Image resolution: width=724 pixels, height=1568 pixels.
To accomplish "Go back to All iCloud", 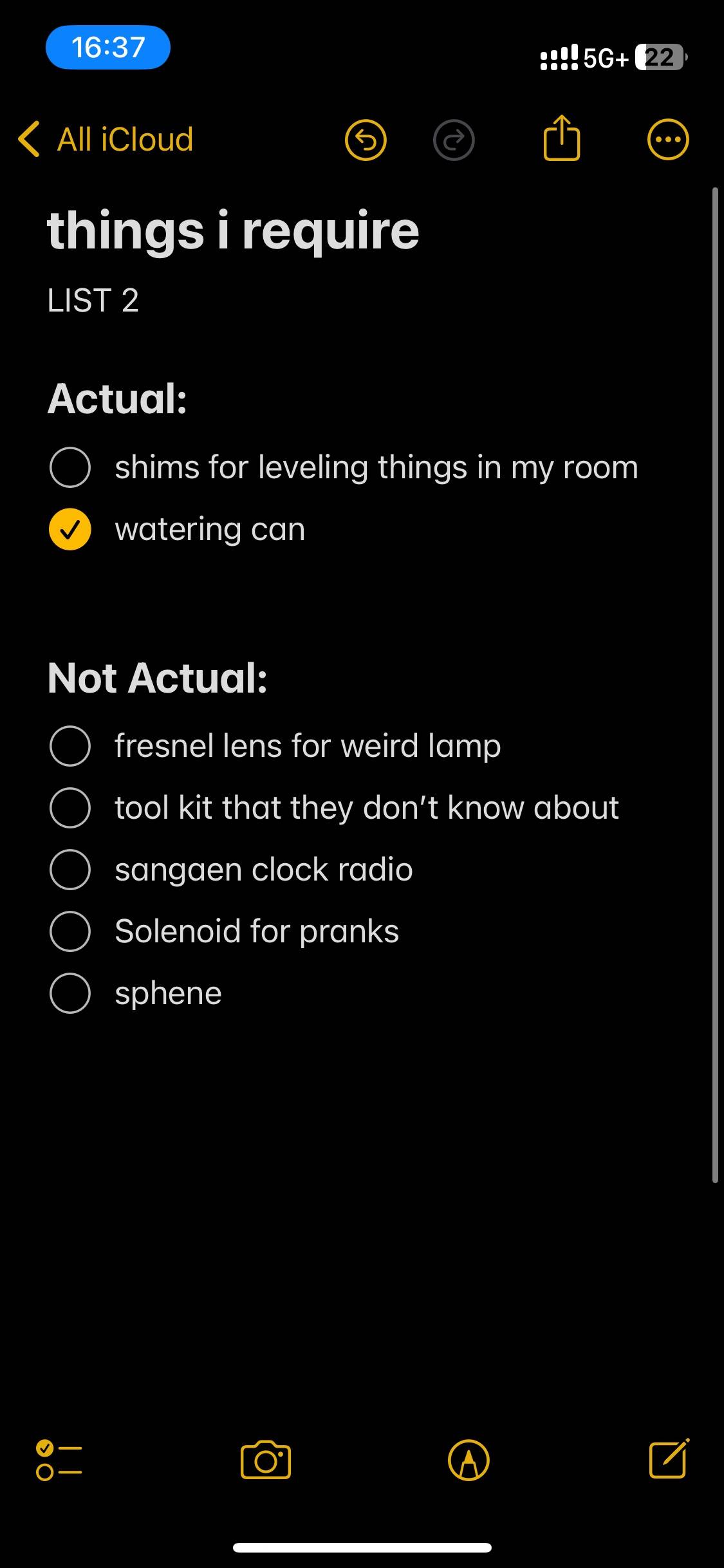I will coord(106,139).
